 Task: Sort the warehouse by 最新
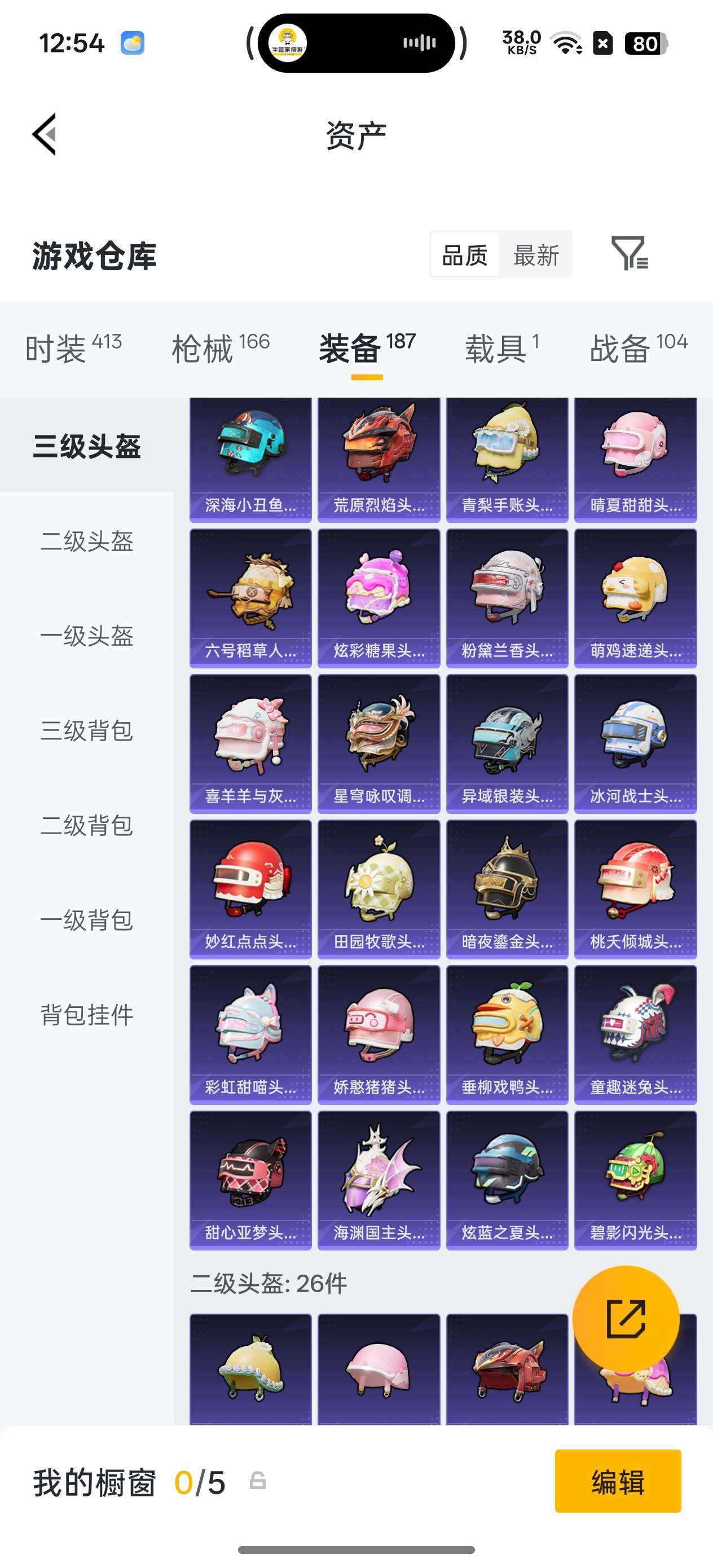[x=535, y=255]
